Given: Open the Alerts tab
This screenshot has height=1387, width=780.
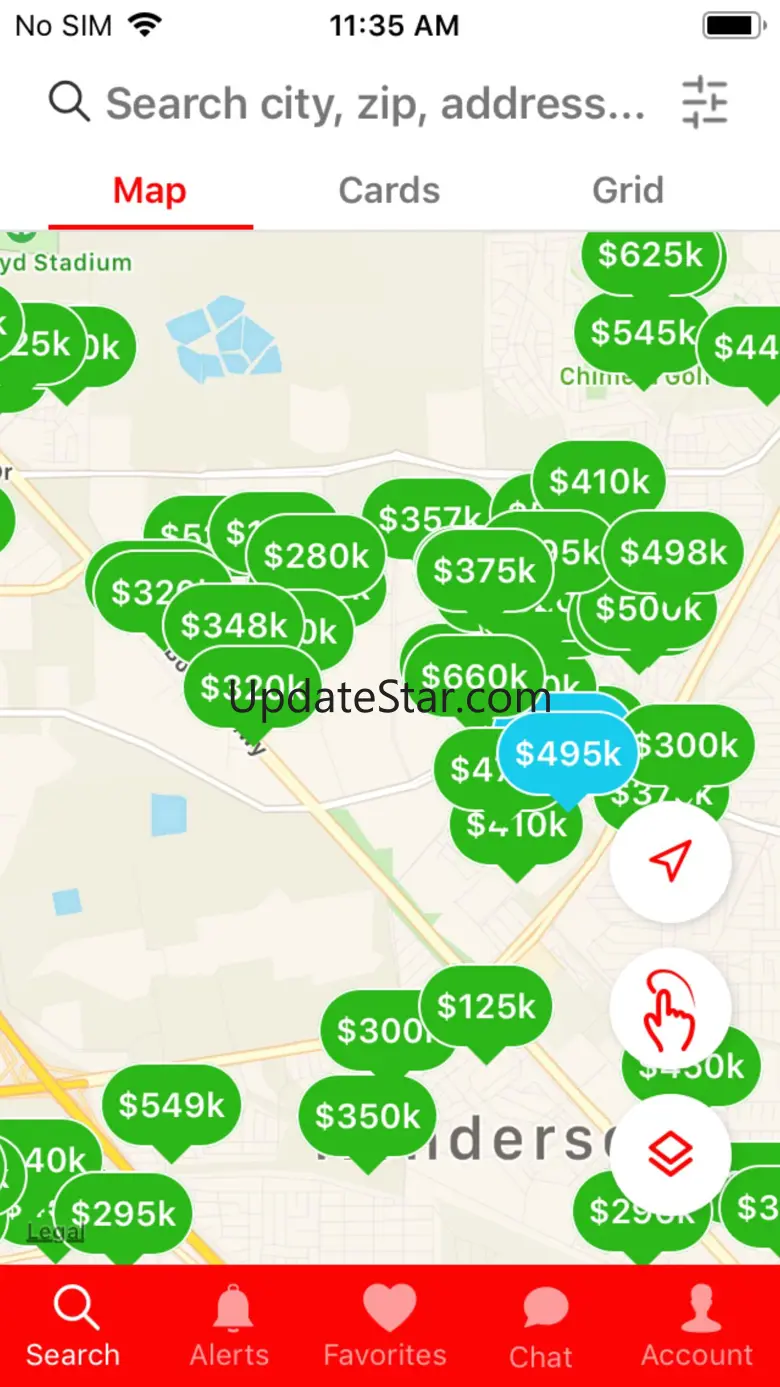Looking at the screenshot, I should pos(230,1326).
